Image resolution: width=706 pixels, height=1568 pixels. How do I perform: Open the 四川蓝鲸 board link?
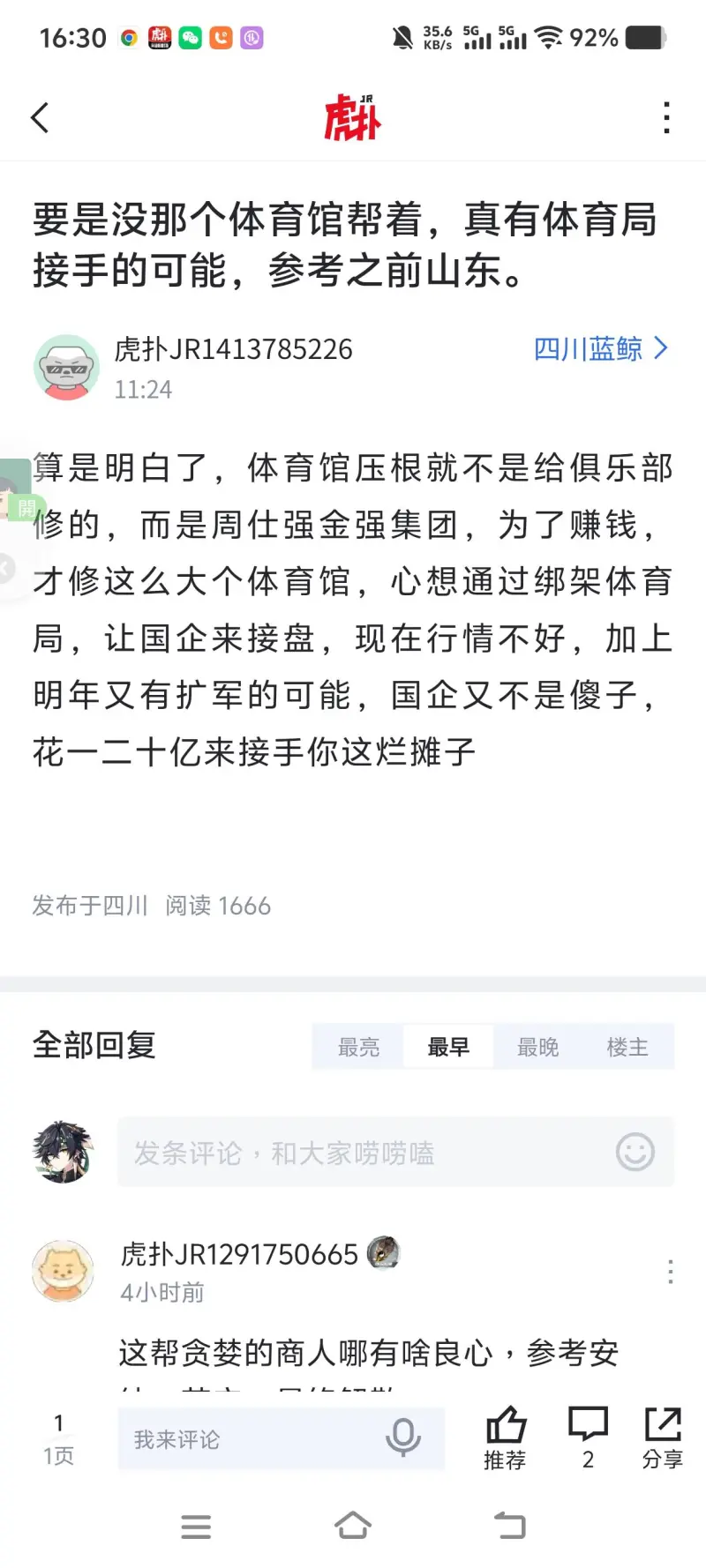(600, 349)
